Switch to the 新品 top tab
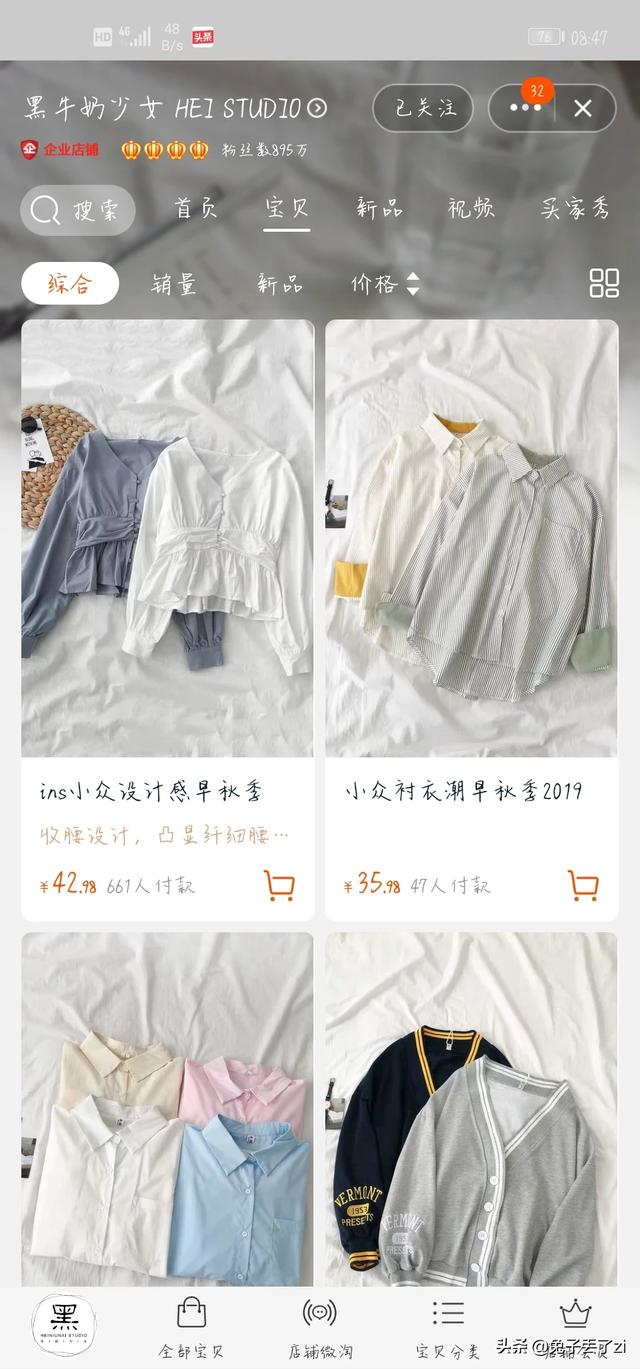Viewport: 640px width, 1369px height. click(x=379, y=208)
